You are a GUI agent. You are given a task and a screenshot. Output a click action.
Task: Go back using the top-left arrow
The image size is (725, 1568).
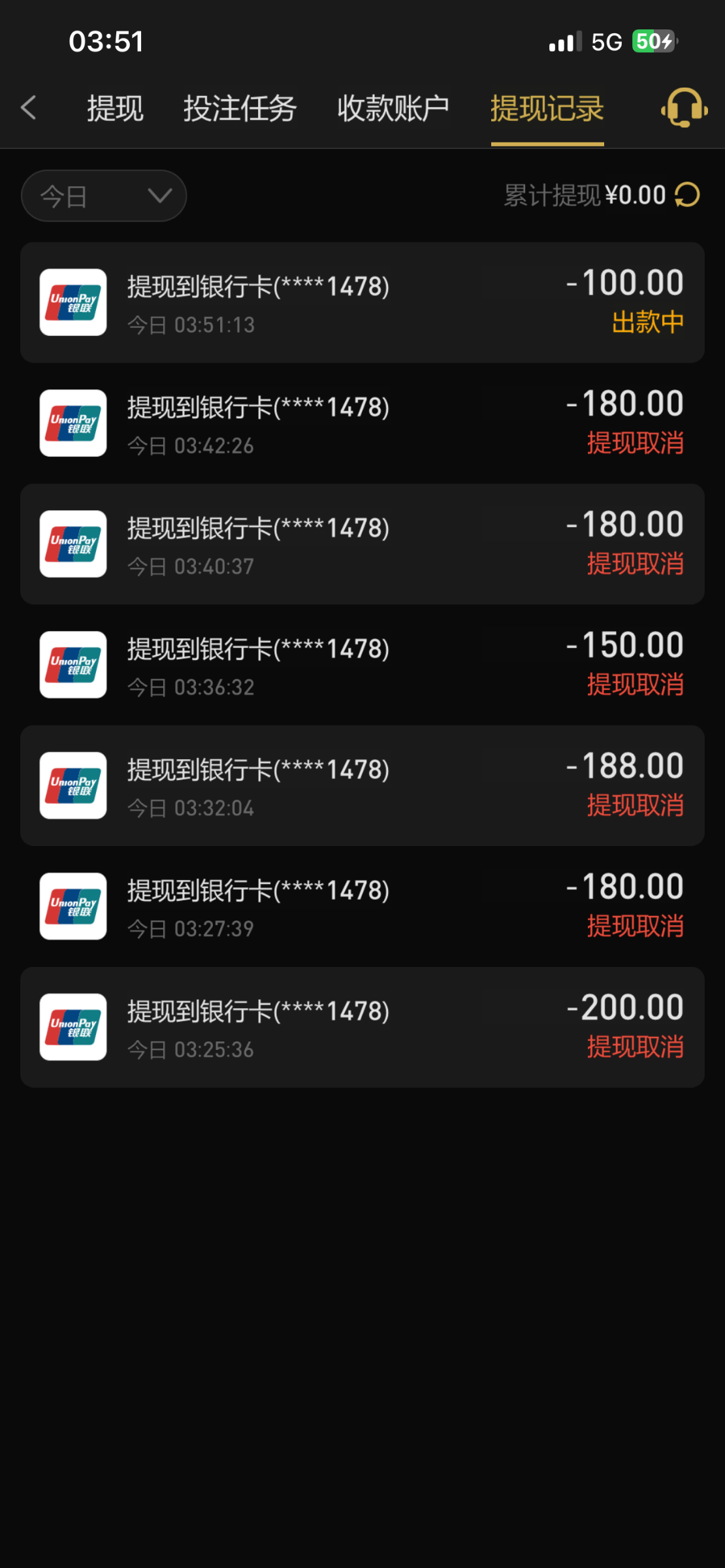point(29,108)
